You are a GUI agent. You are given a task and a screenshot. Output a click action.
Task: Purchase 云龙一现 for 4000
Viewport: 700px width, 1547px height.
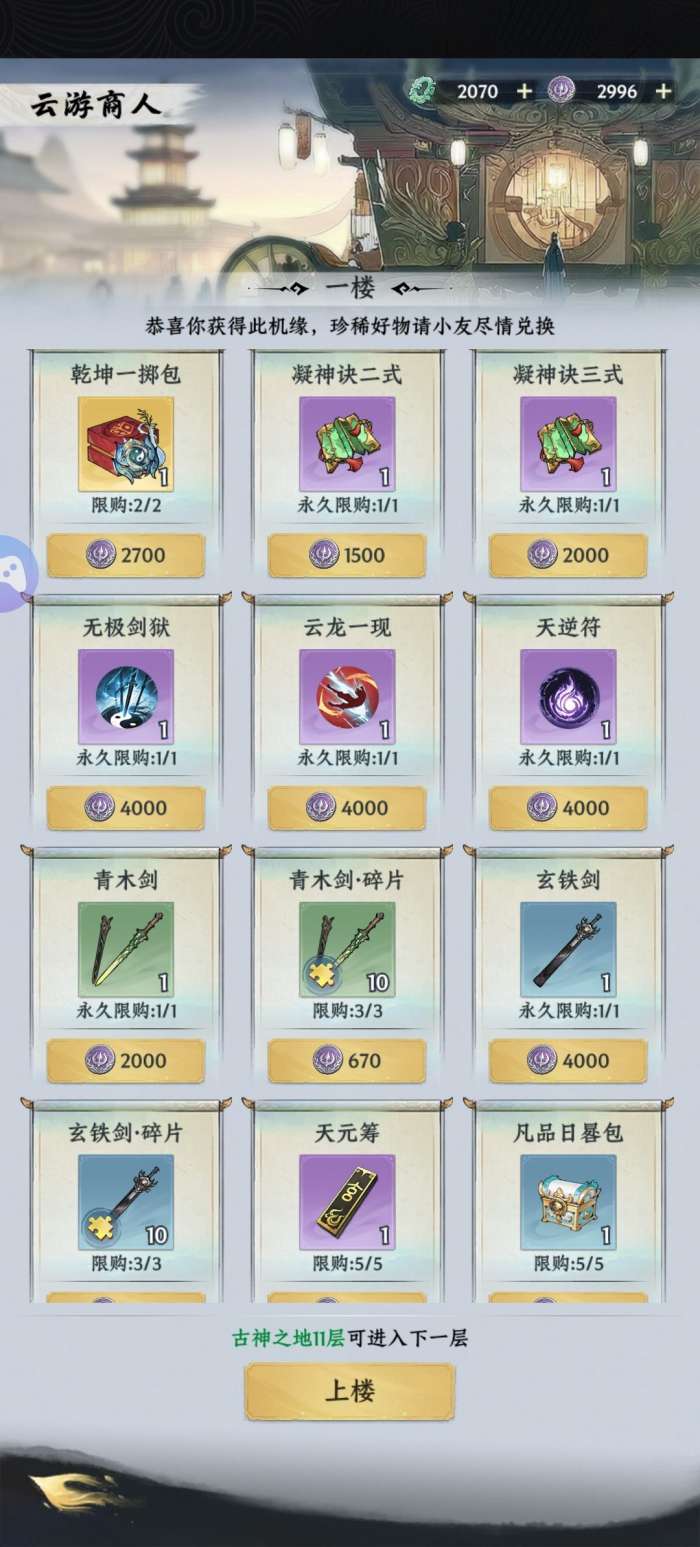[x=347, y=808]
